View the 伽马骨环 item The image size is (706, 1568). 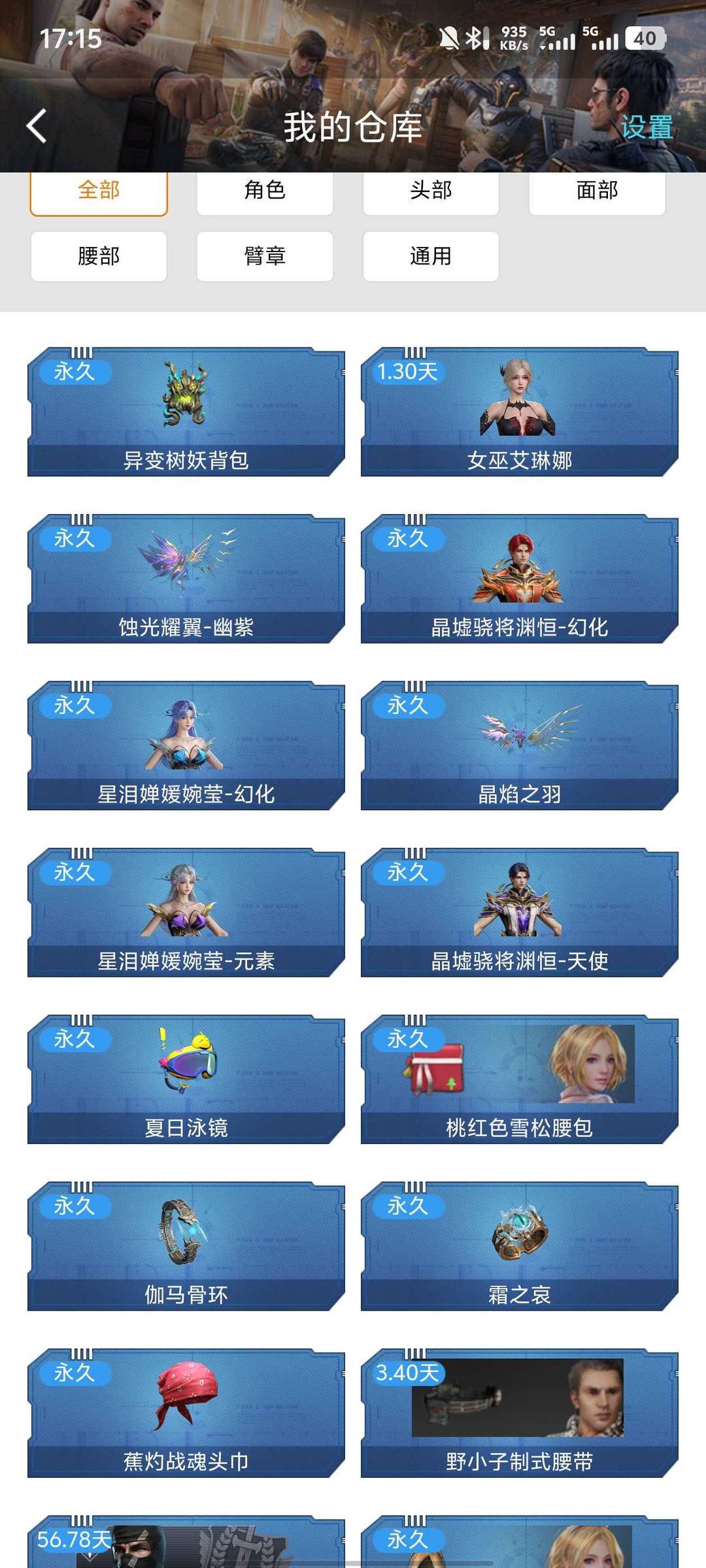[186, 1246]
